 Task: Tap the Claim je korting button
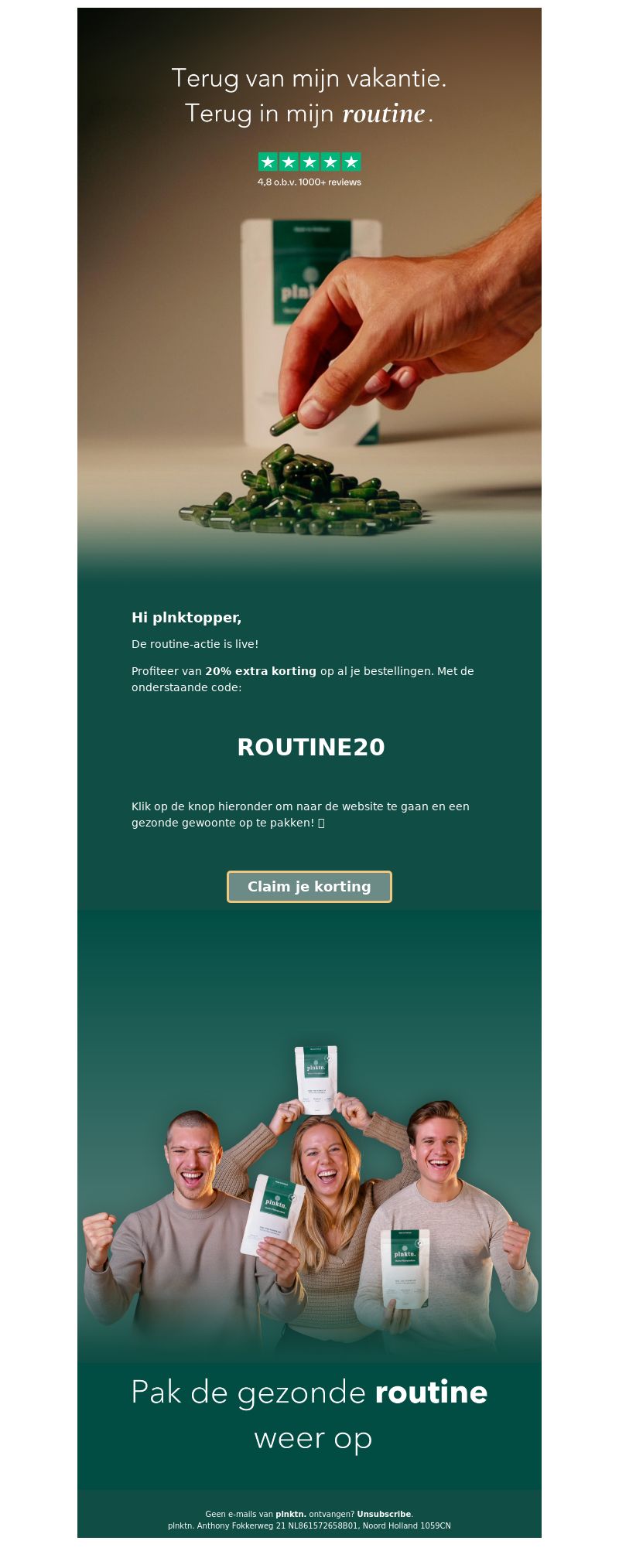tap(309, 887)
